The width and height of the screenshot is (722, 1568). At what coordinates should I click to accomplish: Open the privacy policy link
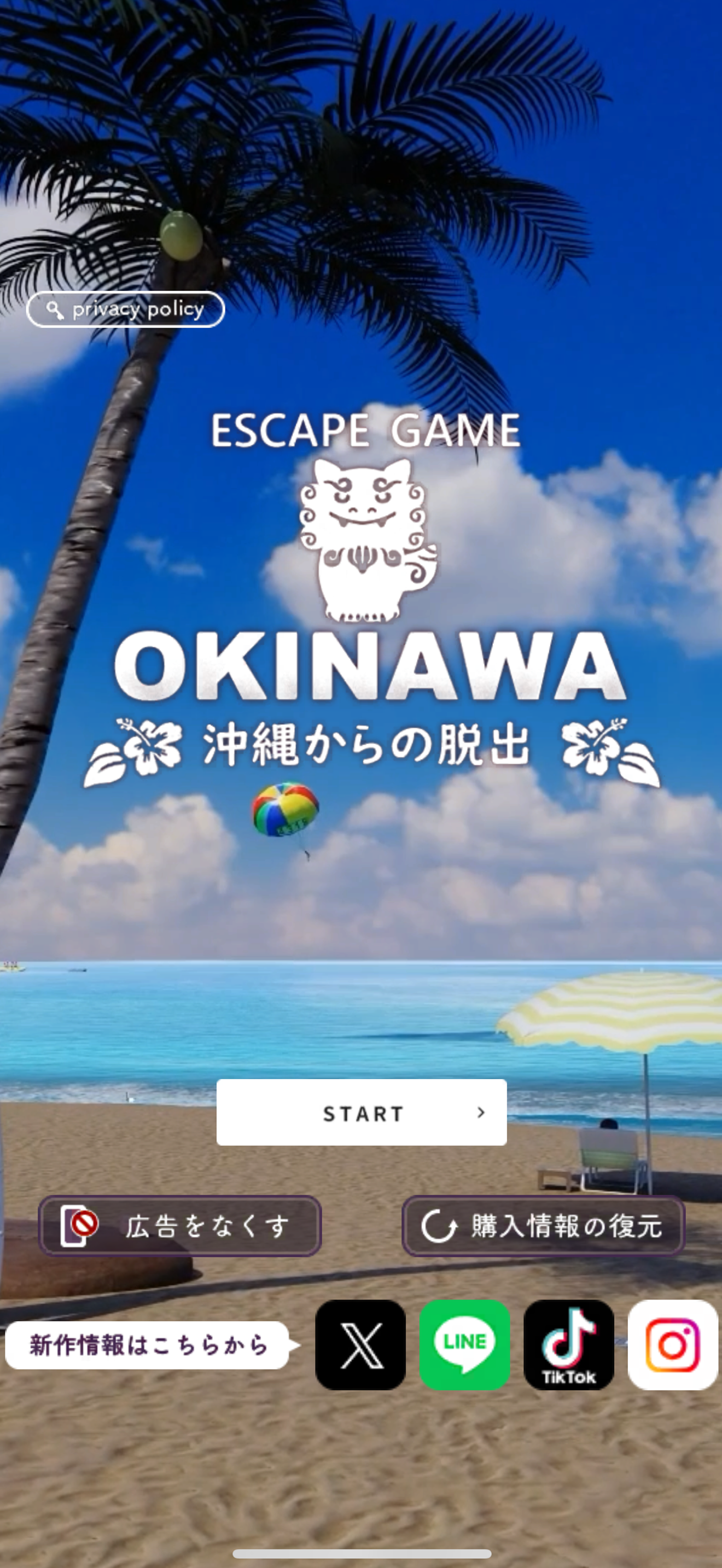pos(125,309)
